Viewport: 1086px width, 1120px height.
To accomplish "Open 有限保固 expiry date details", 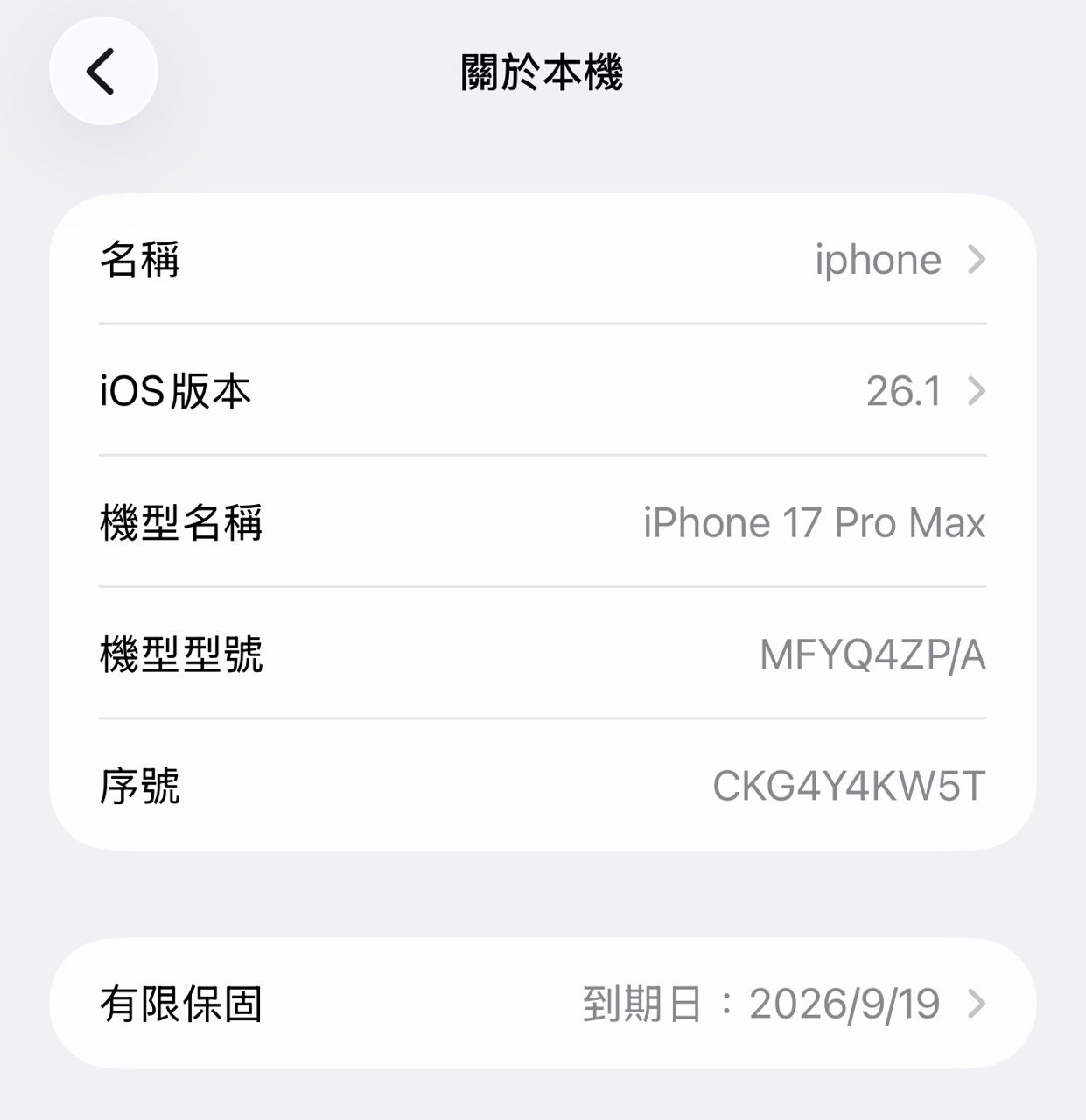I will pos(543,1004).
